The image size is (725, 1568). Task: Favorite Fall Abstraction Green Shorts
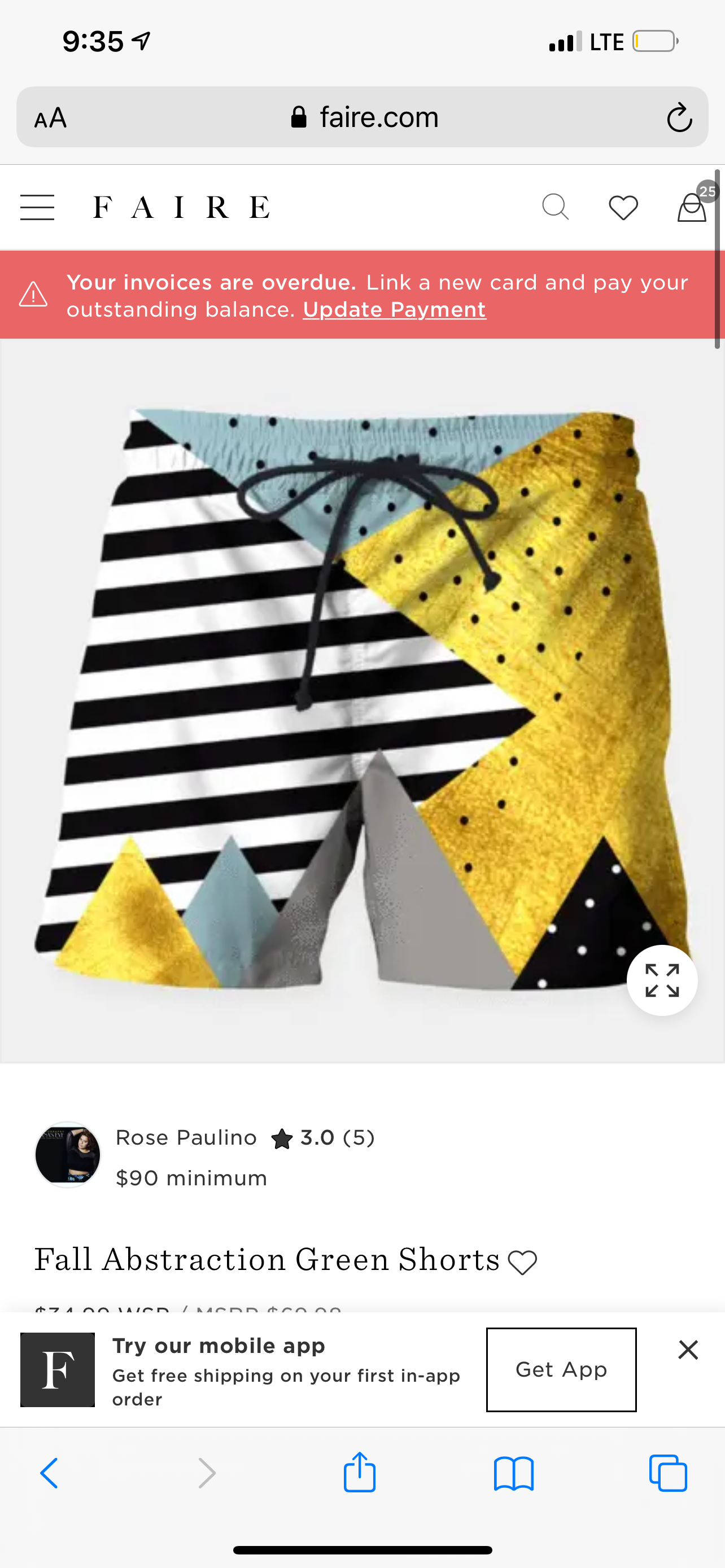522,1263
